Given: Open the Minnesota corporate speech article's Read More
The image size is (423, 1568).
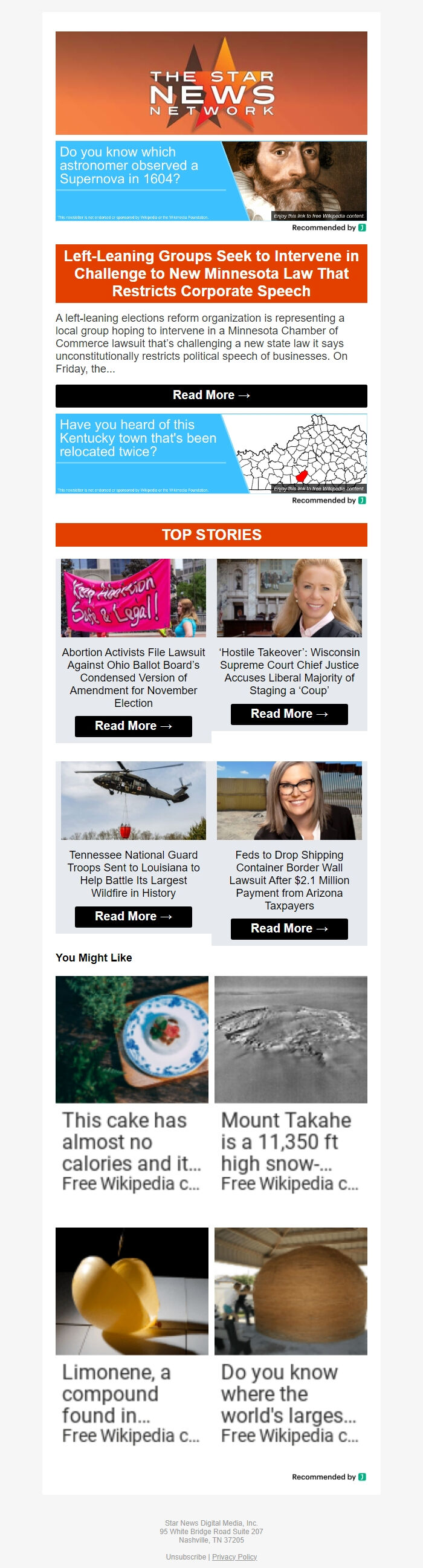Looking at the screenshot, I should [x=211, y=395].
